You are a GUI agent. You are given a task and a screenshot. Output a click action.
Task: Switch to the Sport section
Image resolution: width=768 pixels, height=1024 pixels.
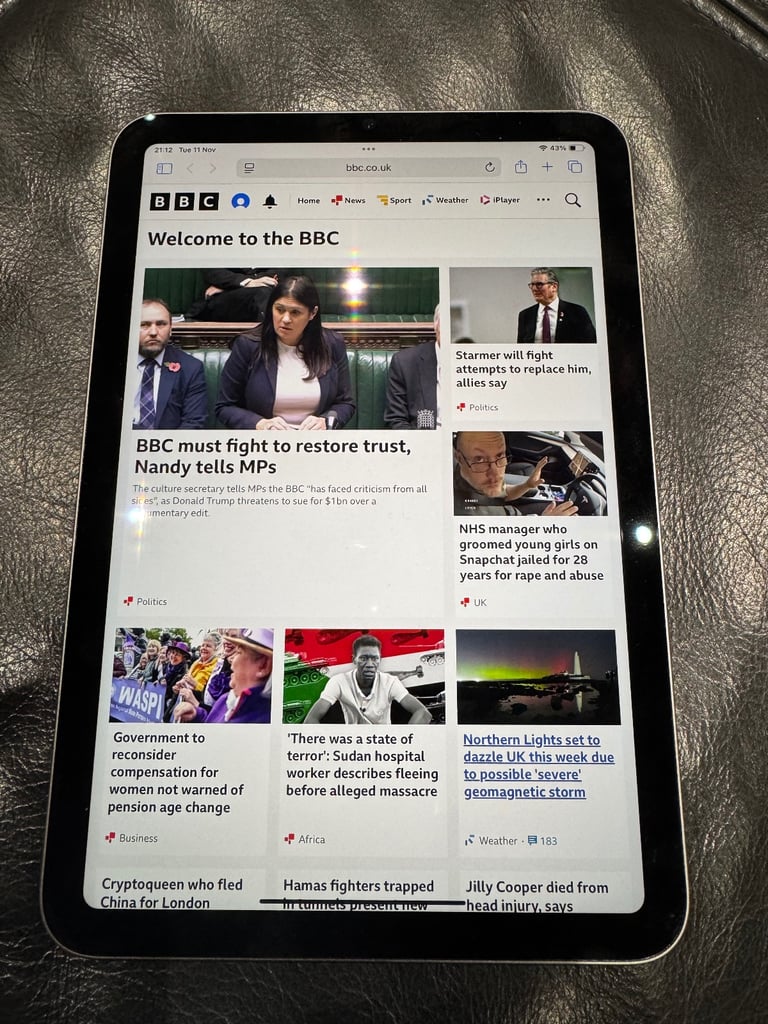click(x=394, y=201)
